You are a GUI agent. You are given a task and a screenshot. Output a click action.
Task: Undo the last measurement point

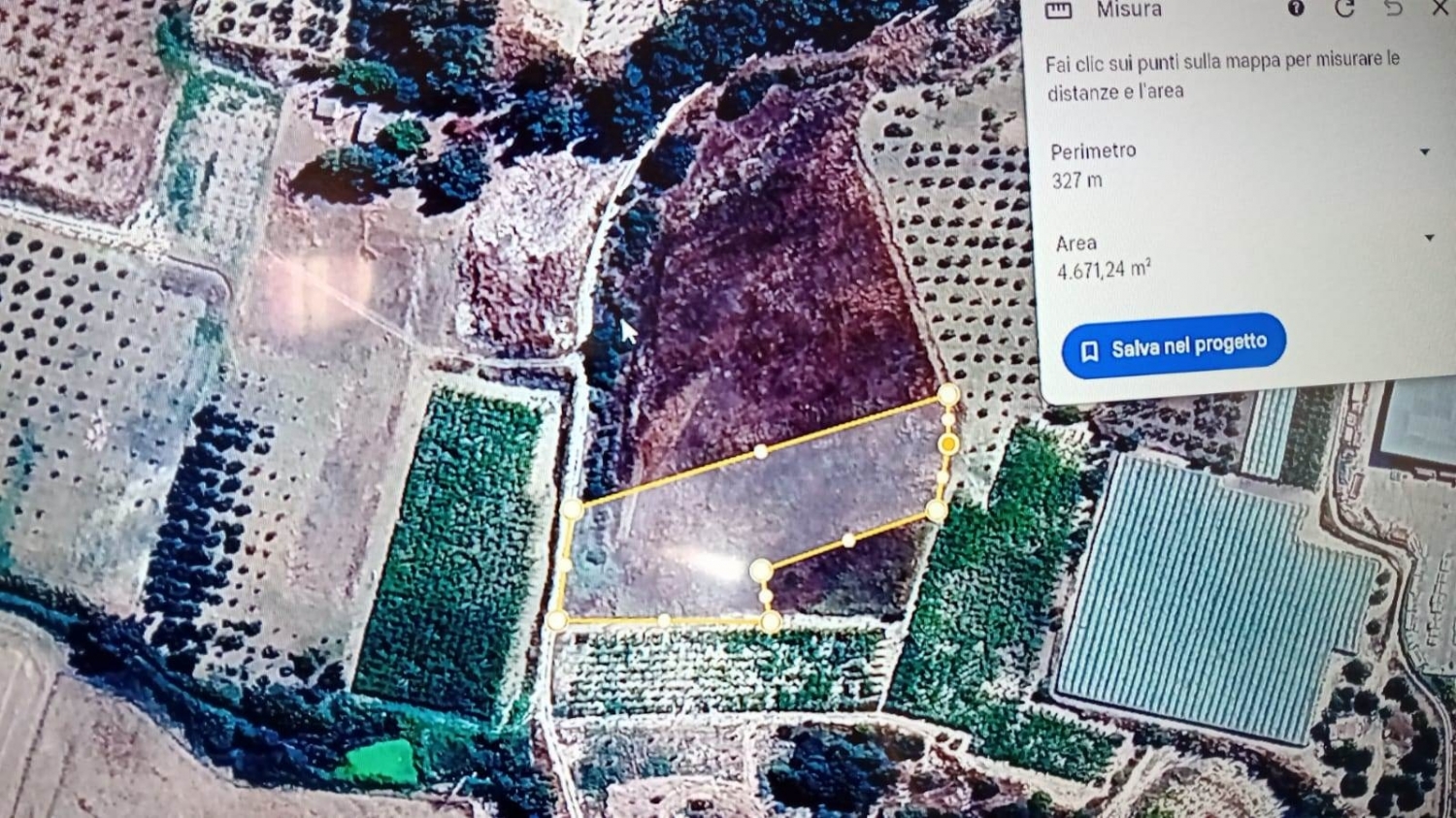(1393, 8)
